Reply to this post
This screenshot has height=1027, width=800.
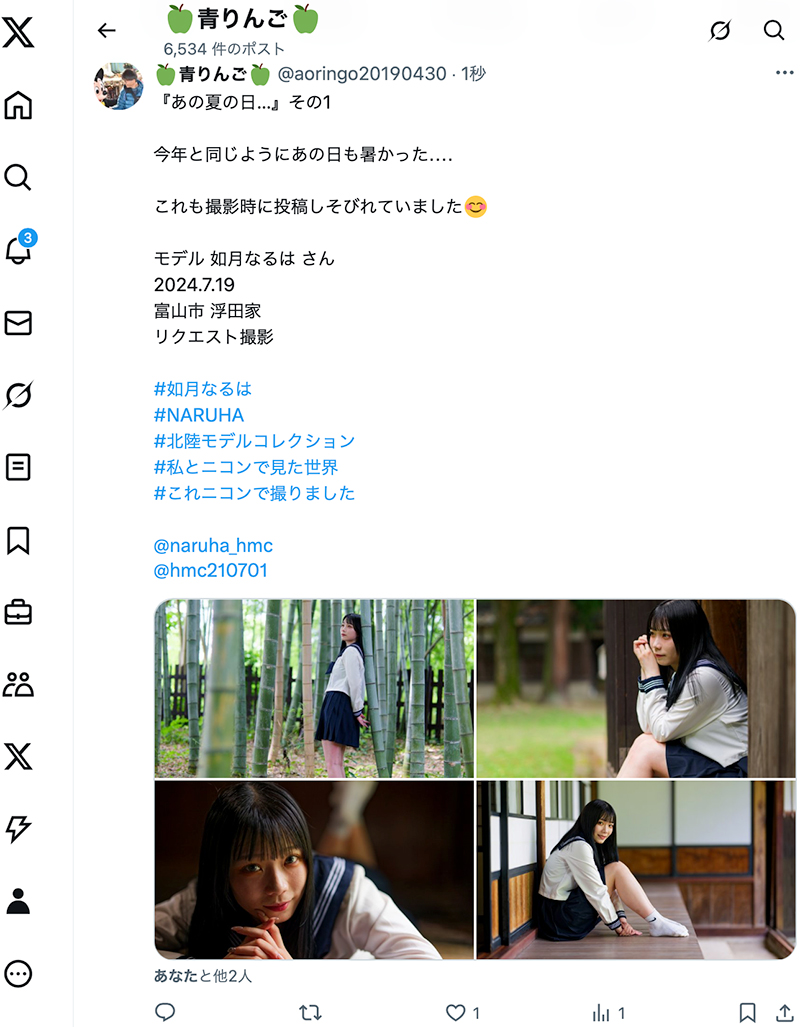[x=166, y=1012]
